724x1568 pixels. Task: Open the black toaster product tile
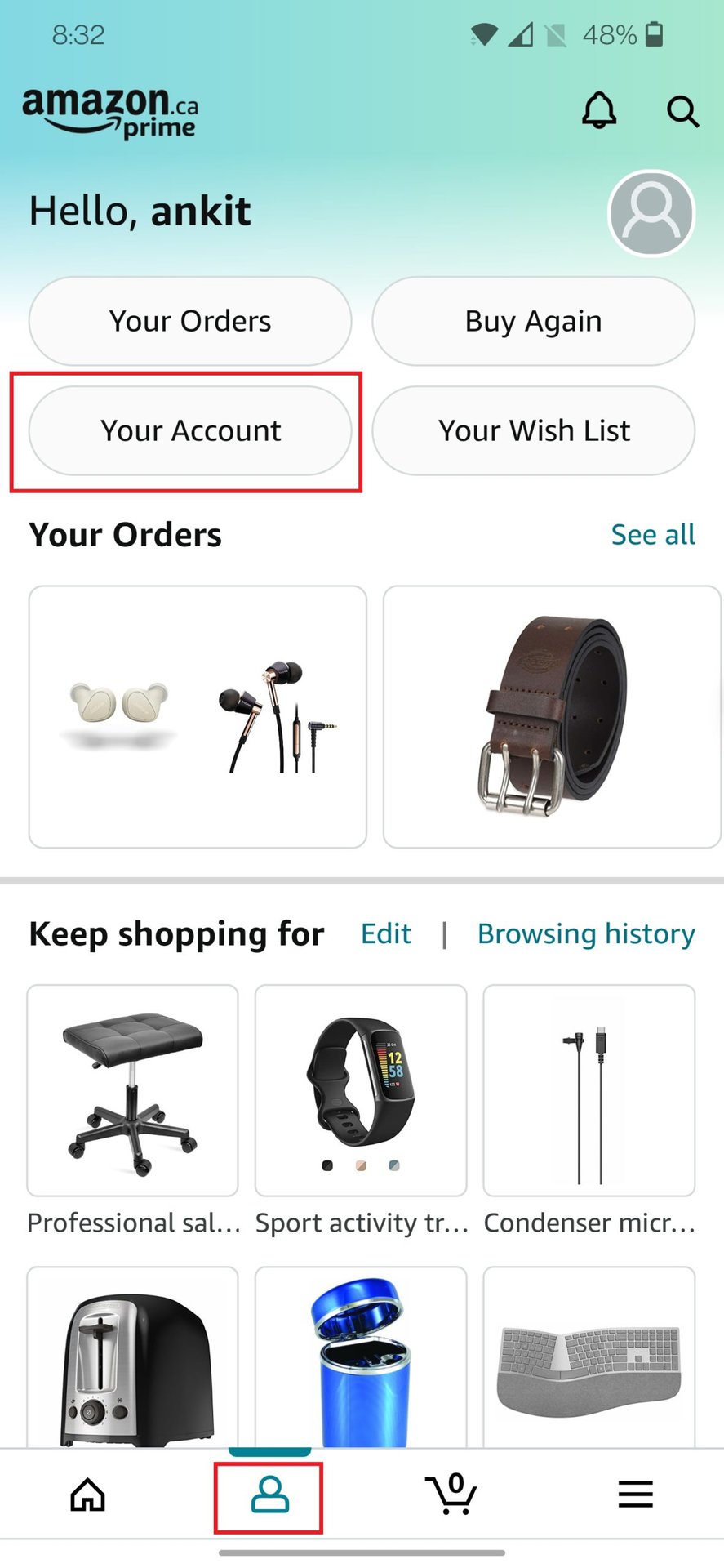(132, 1360)
